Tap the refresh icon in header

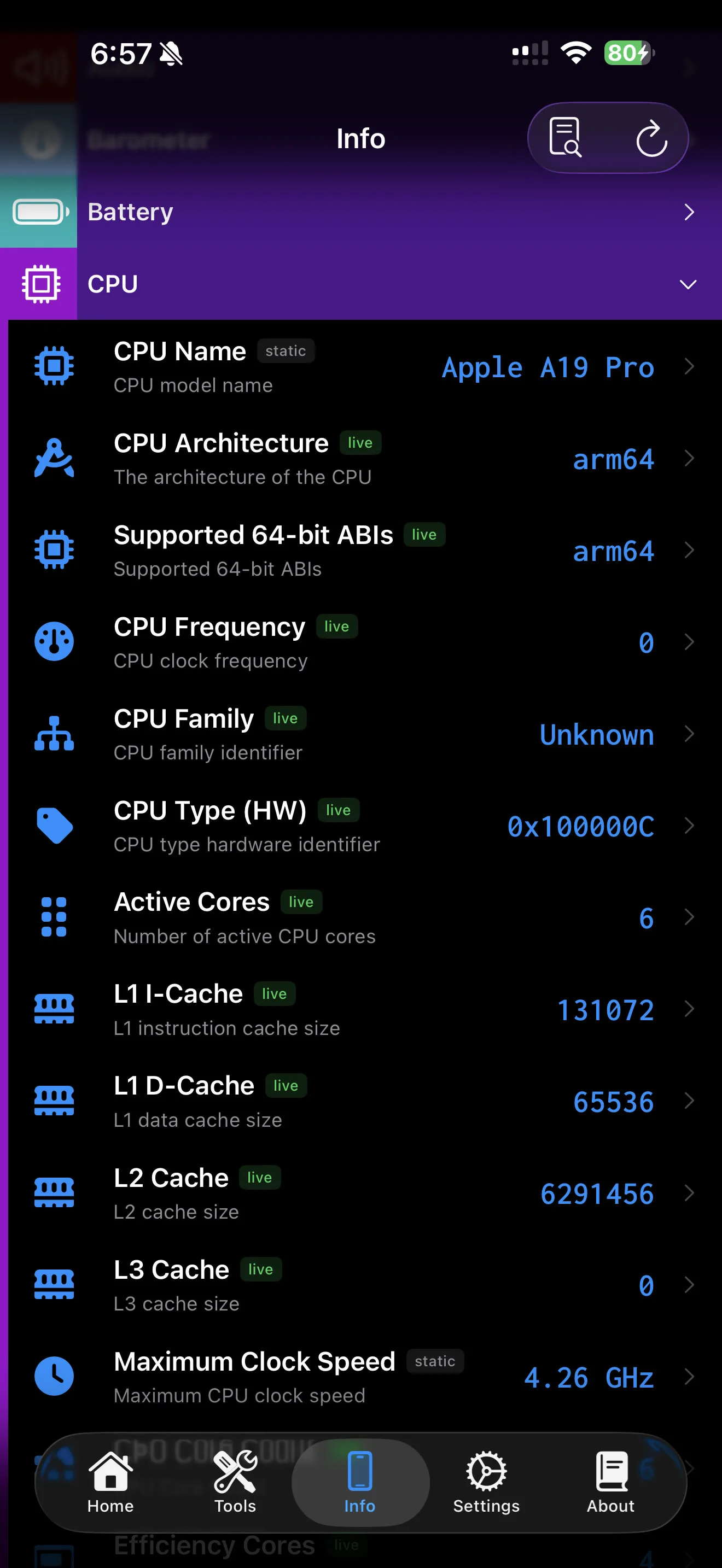[x=653, y=138]
